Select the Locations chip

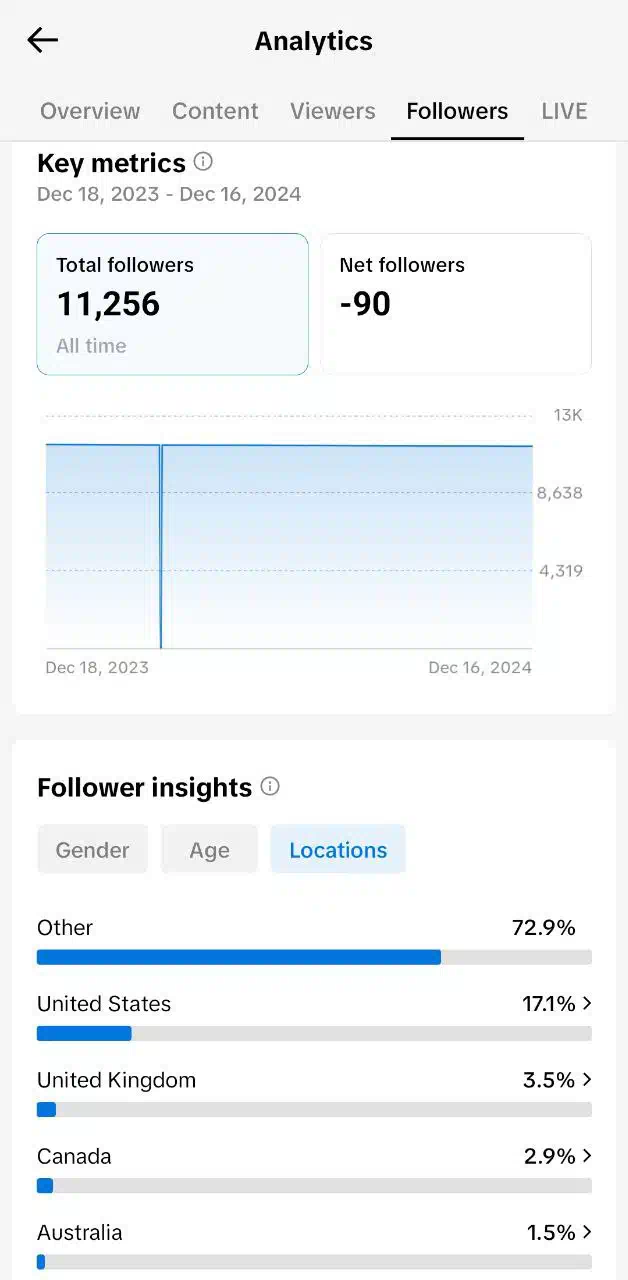(x=338, y=849)
